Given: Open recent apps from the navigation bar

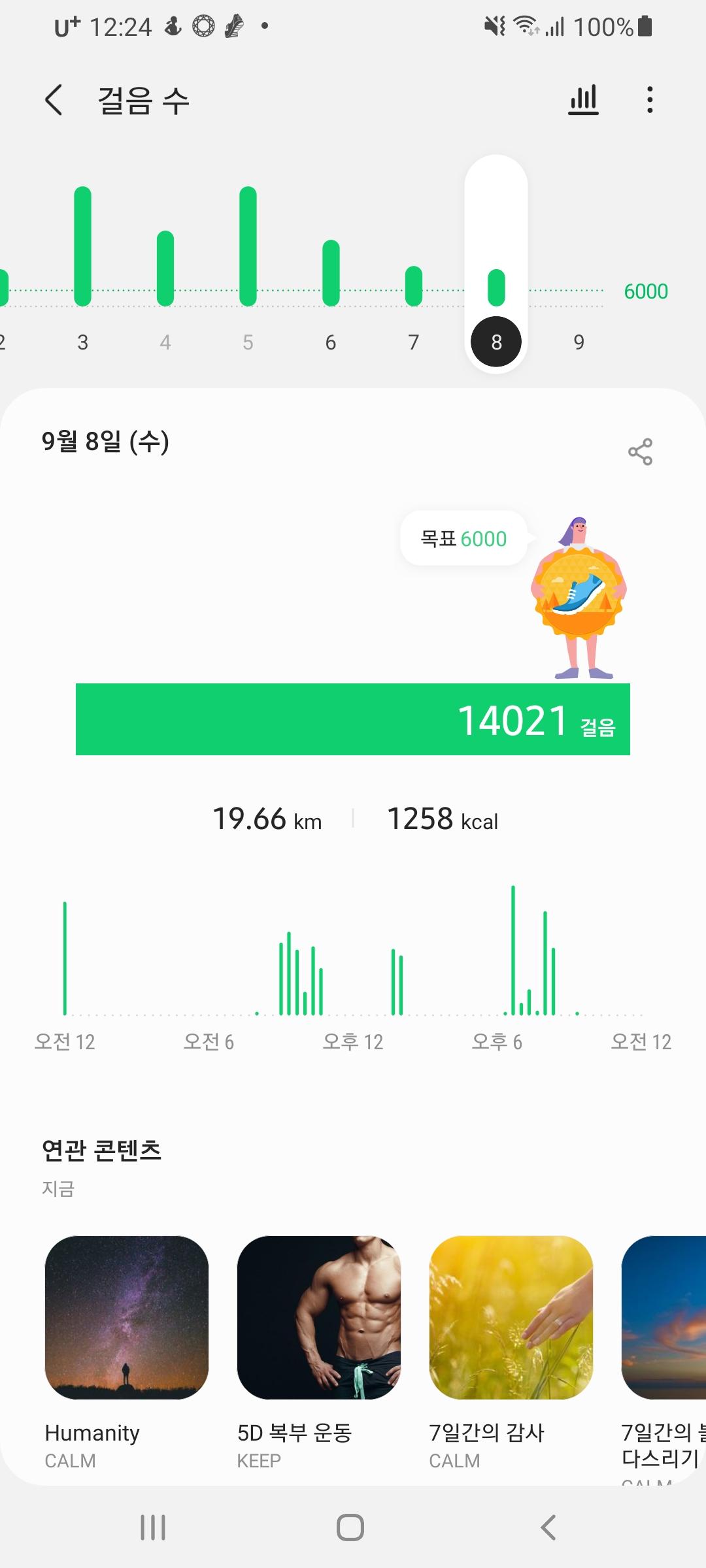Looking at the screenshot, I should [x=153, y=1527].
